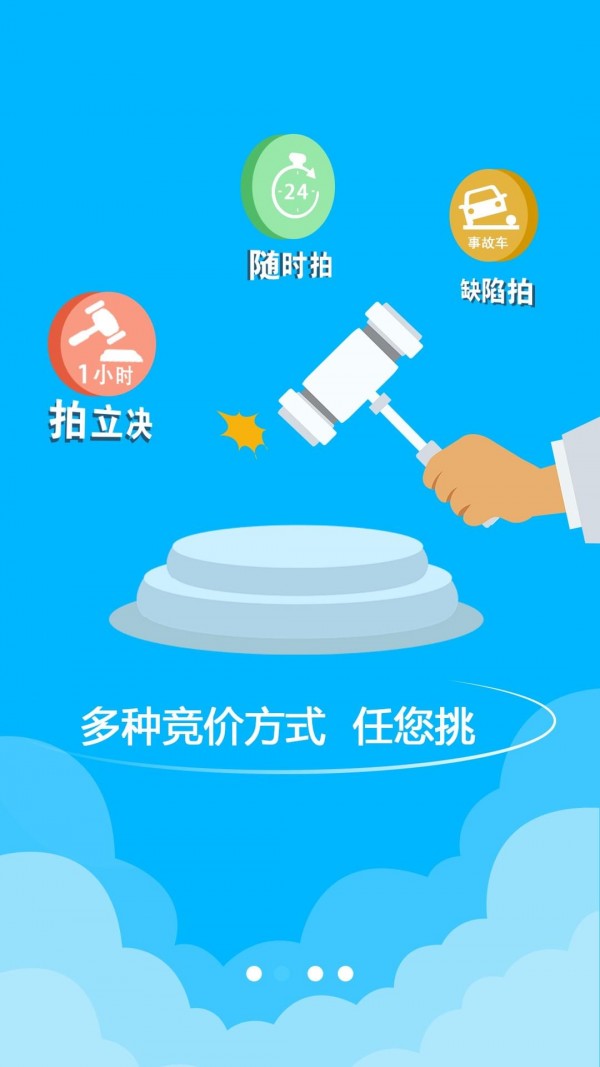Go to the last page indicator dot
Viewport: 600px width, 1067px height.
click(x=345, y=973)
